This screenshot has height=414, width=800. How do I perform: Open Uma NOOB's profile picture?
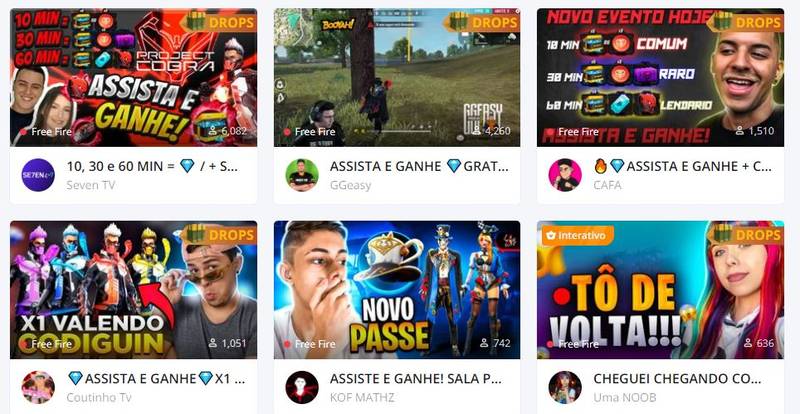click(x=565, y=387)
